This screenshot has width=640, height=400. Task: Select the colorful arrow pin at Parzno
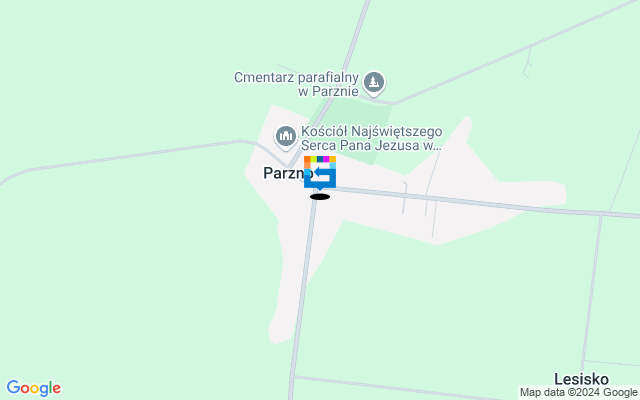pyautogui.click(x=320, y=173)
